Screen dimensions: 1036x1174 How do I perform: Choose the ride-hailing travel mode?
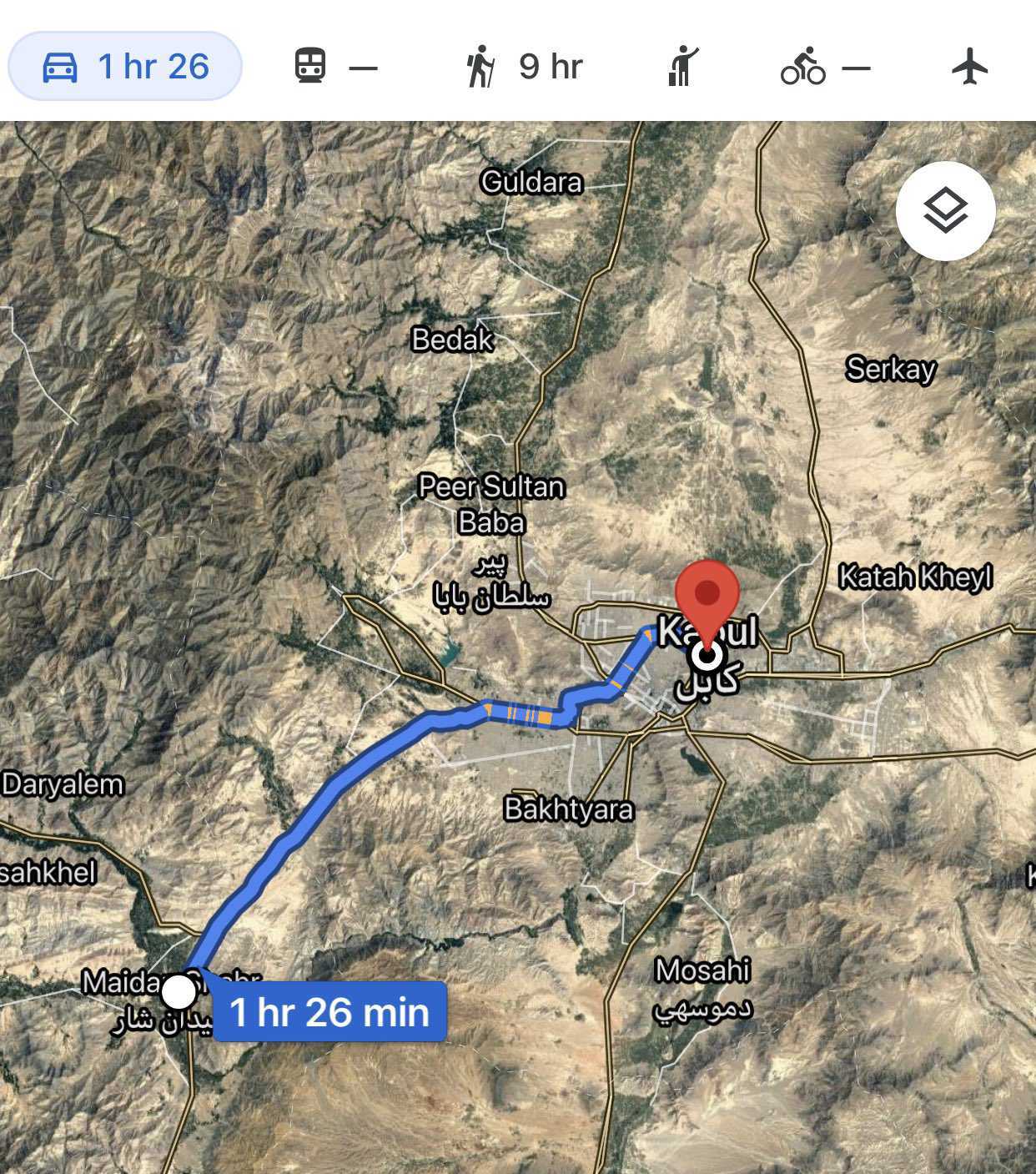[x=682, y=67]
